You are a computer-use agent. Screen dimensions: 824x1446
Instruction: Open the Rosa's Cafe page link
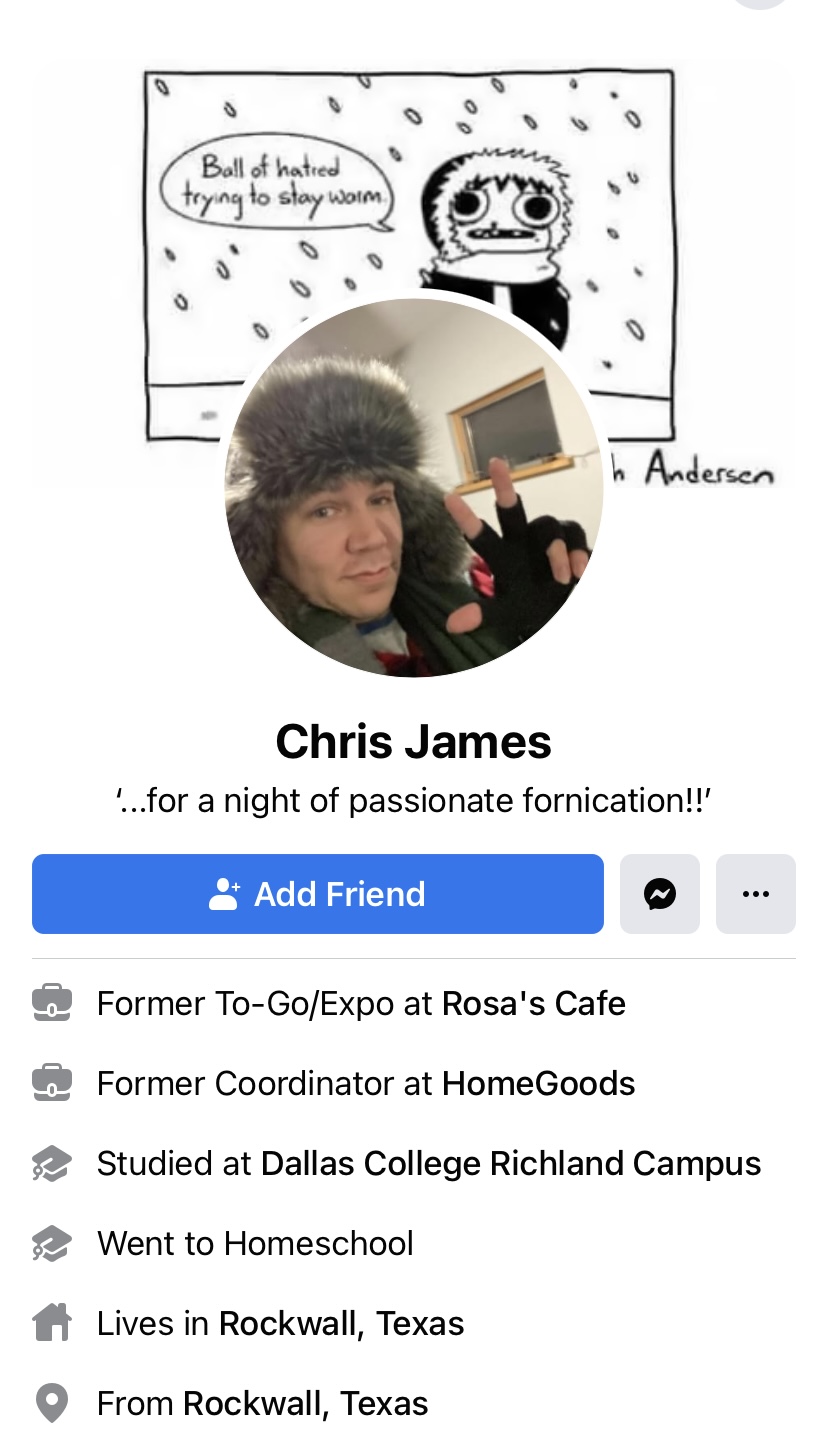click(533, 1003)
